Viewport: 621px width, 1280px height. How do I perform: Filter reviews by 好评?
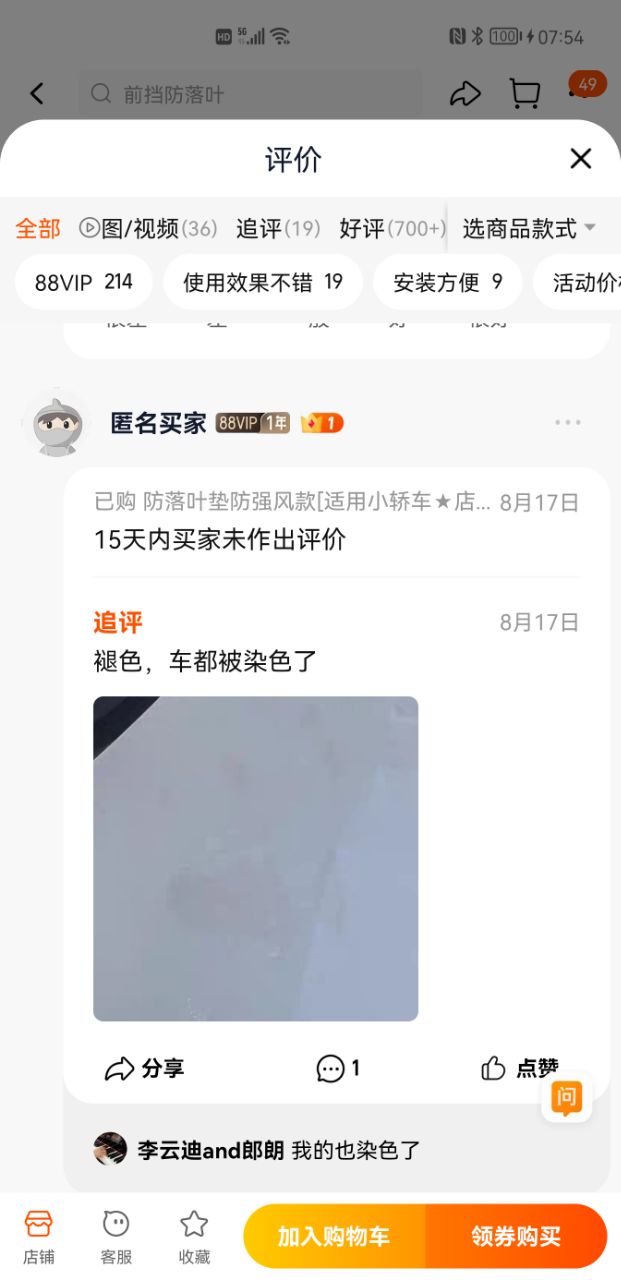(x=391, y=229)
